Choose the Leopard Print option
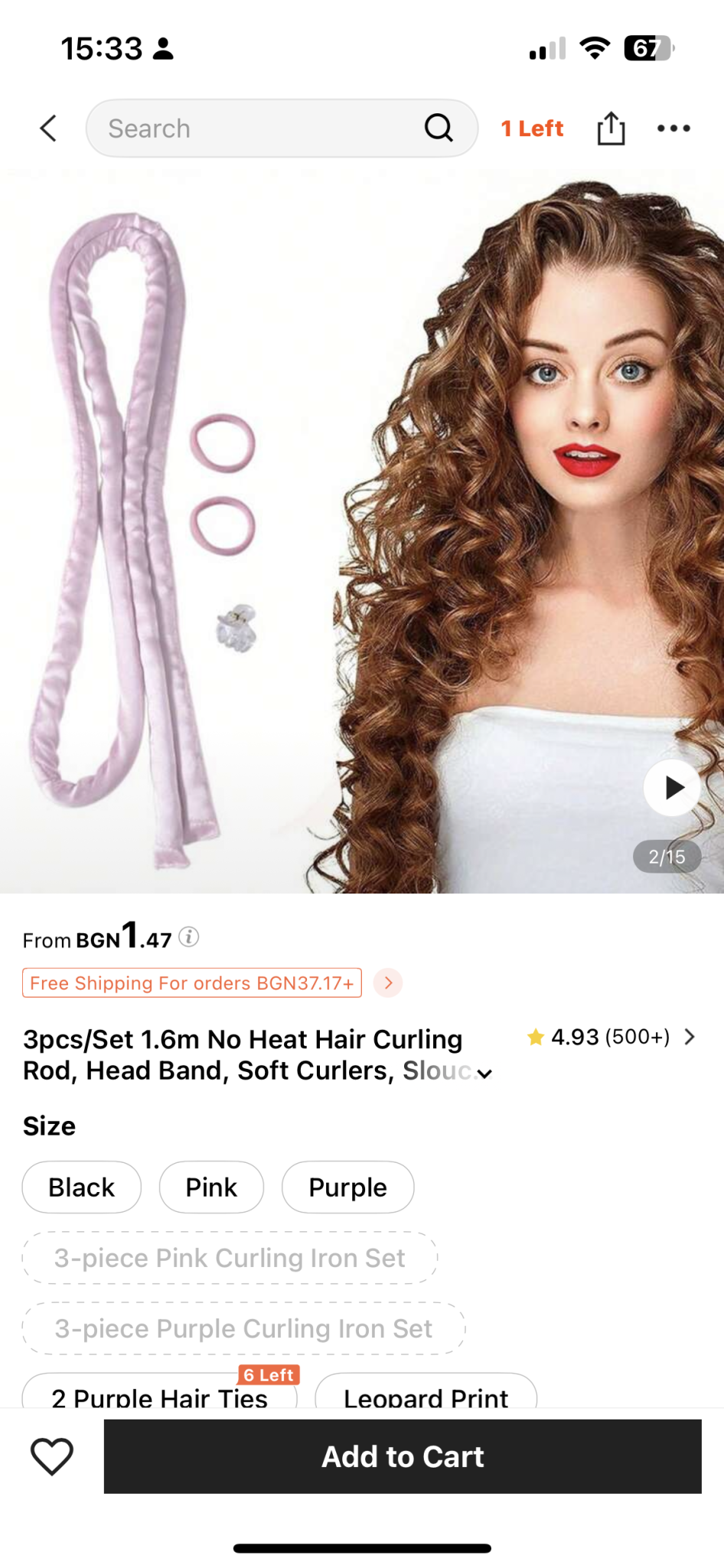 click(426, 1396)
